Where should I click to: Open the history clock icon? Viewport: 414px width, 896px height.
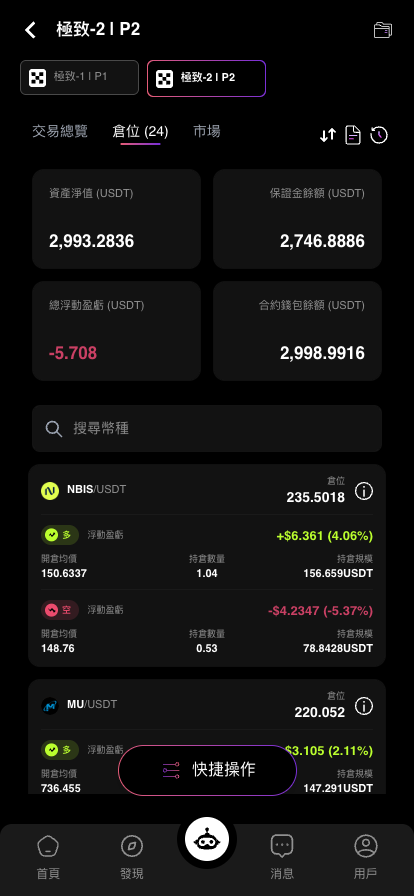click(379, 135)
